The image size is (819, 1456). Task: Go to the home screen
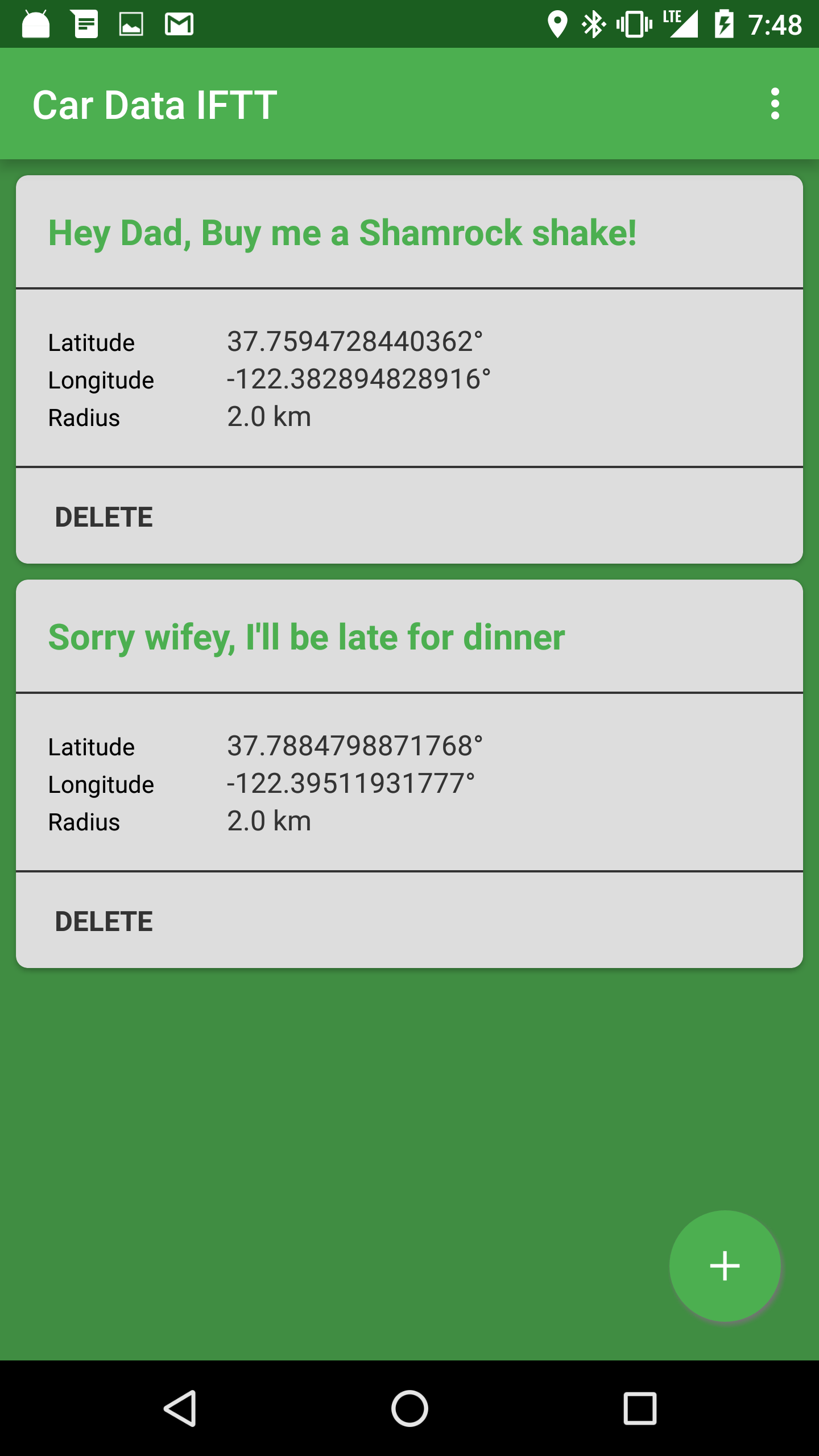tap(409, 1408)
